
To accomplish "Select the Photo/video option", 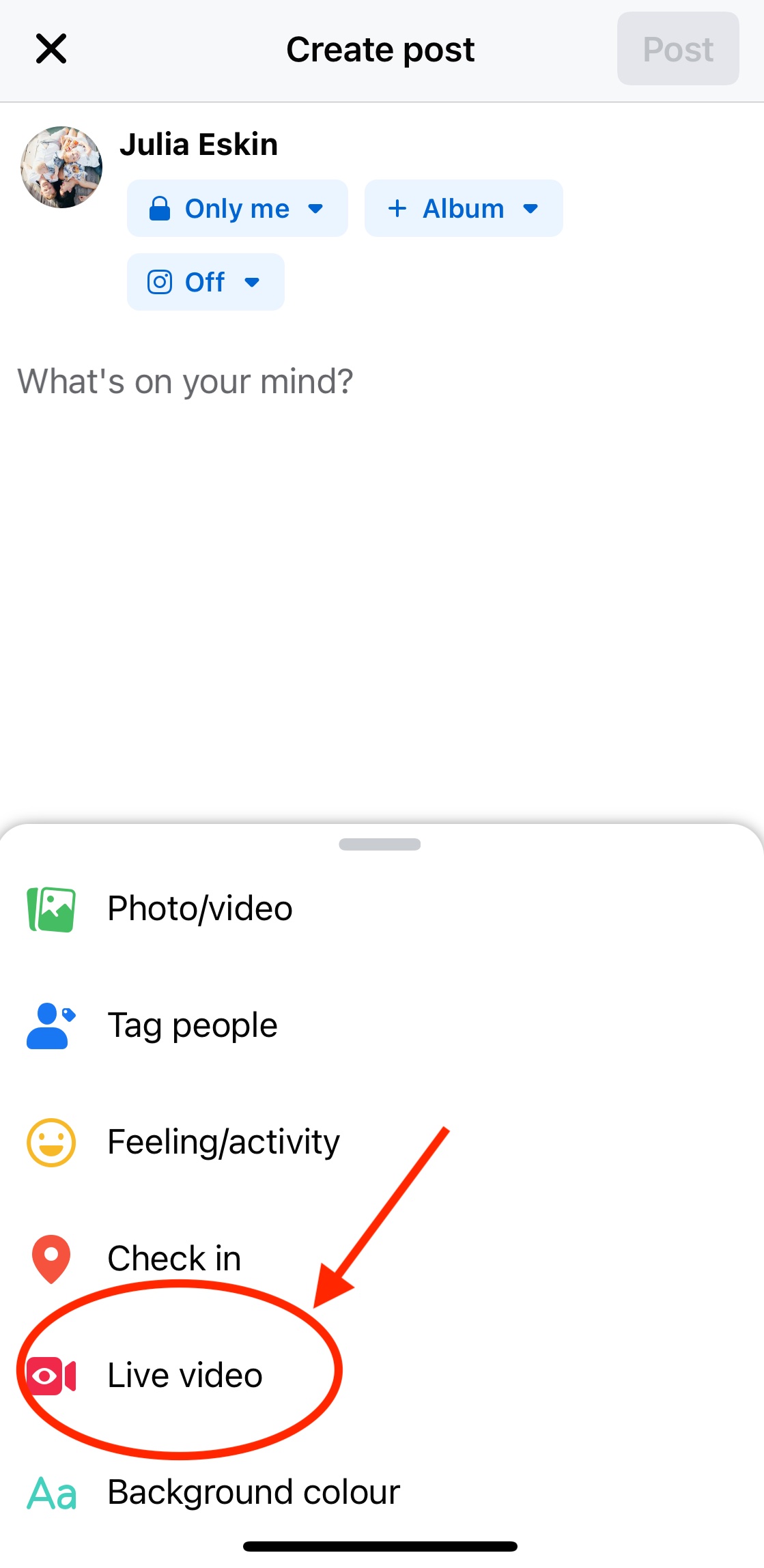I will click(x=199, y=909).
